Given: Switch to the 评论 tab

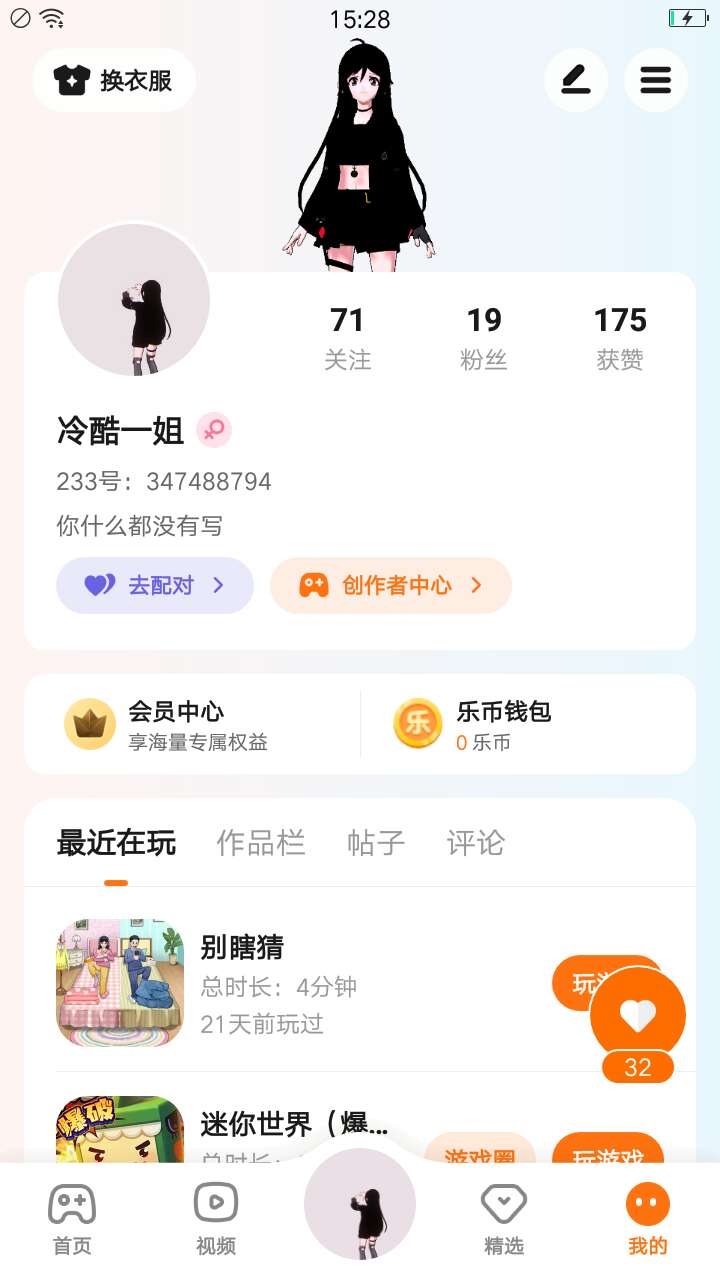Looking at the screenshot, I should point(476,843).
